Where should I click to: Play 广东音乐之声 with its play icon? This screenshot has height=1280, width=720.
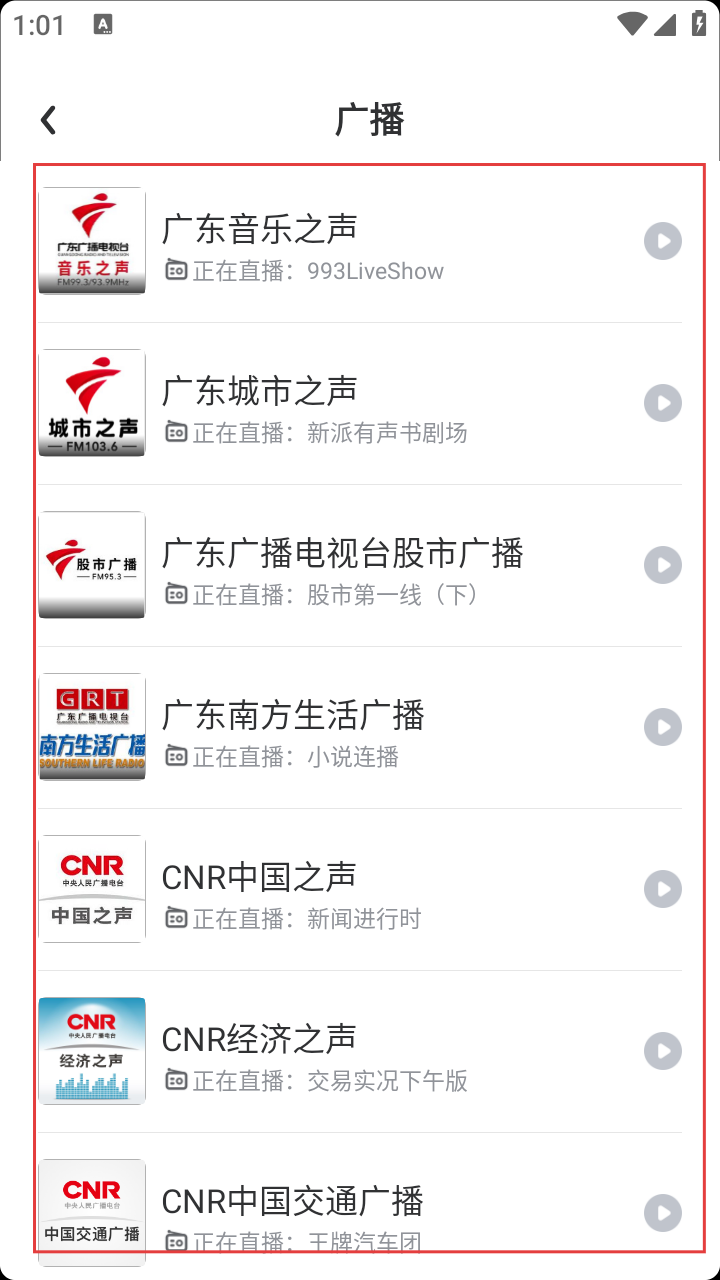tap(662, 241)
